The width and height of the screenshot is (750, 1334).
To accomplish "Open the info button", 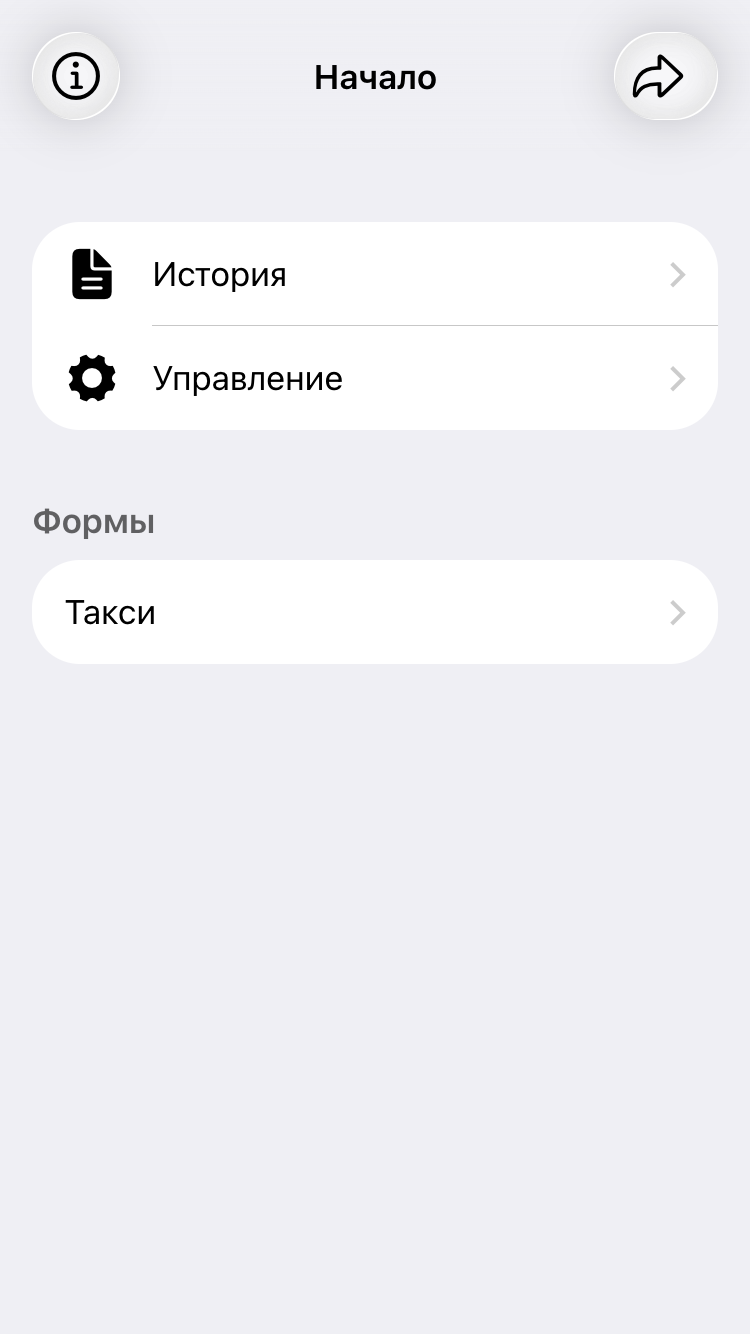I will 76,76.
